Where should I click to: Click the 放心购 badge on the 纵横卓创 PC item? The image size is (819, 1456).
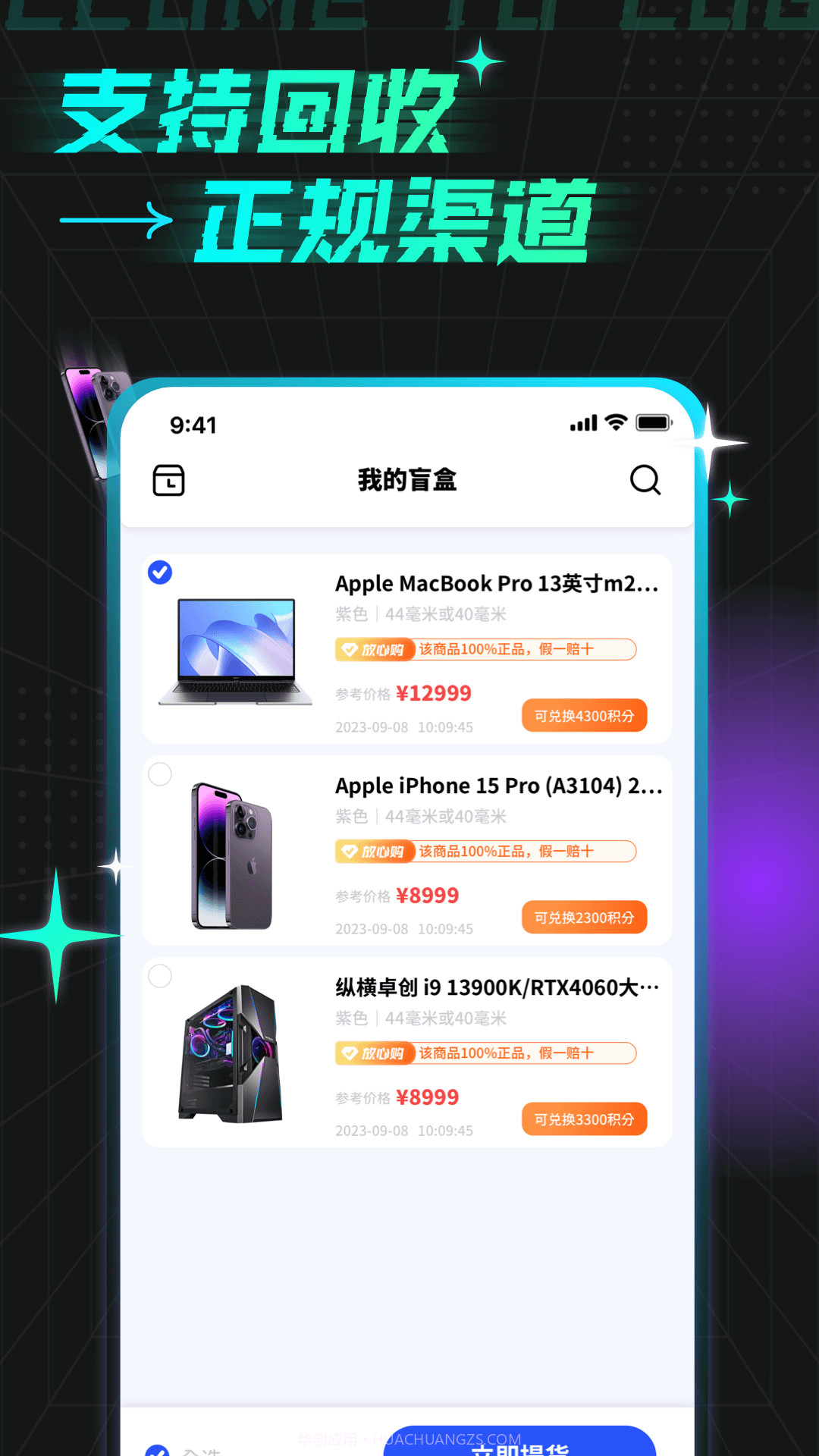click(x=377, y=1053)
